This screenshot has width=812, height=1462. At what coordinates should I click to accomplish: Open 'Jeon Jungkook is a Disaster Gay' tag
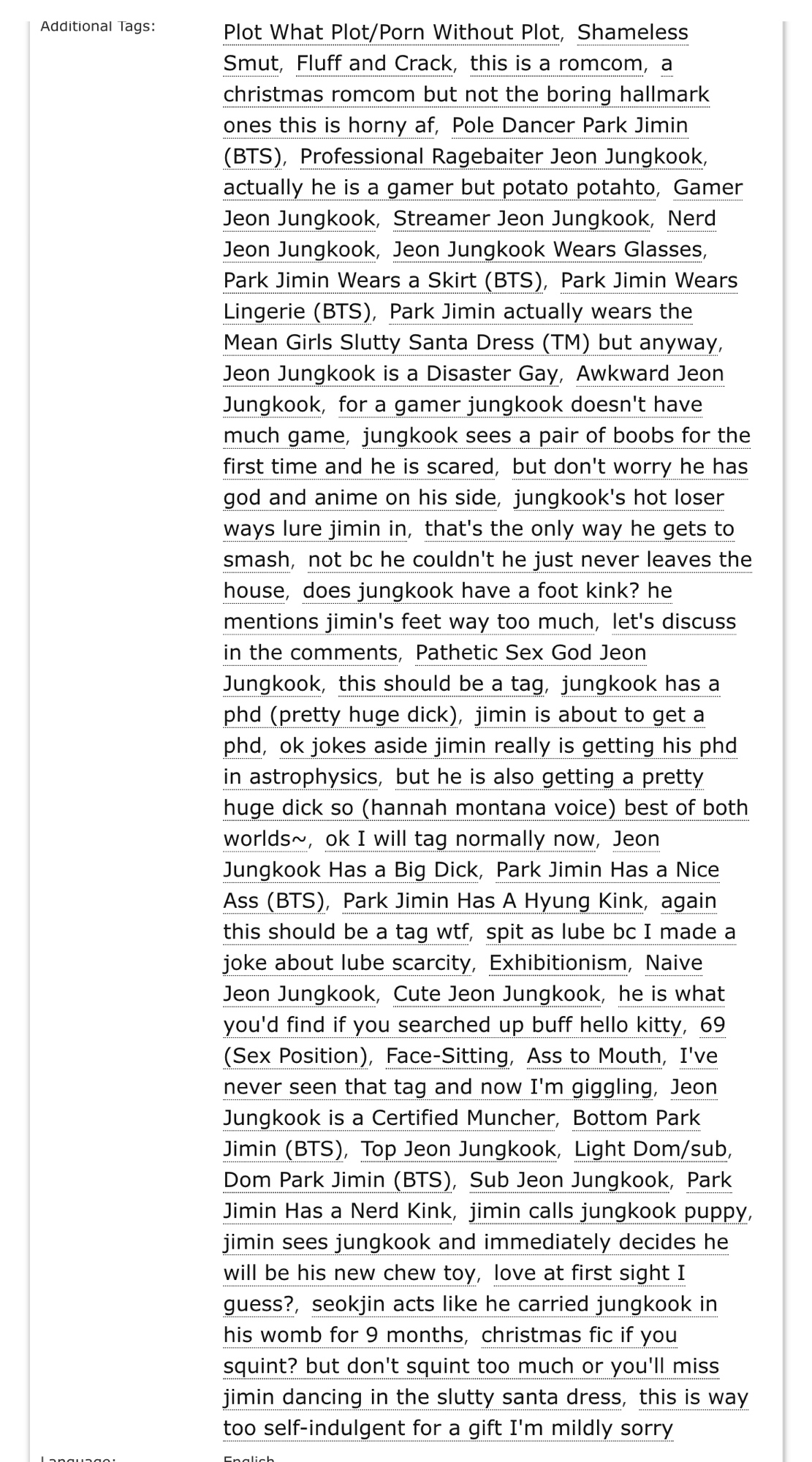(x=390, y=374)
